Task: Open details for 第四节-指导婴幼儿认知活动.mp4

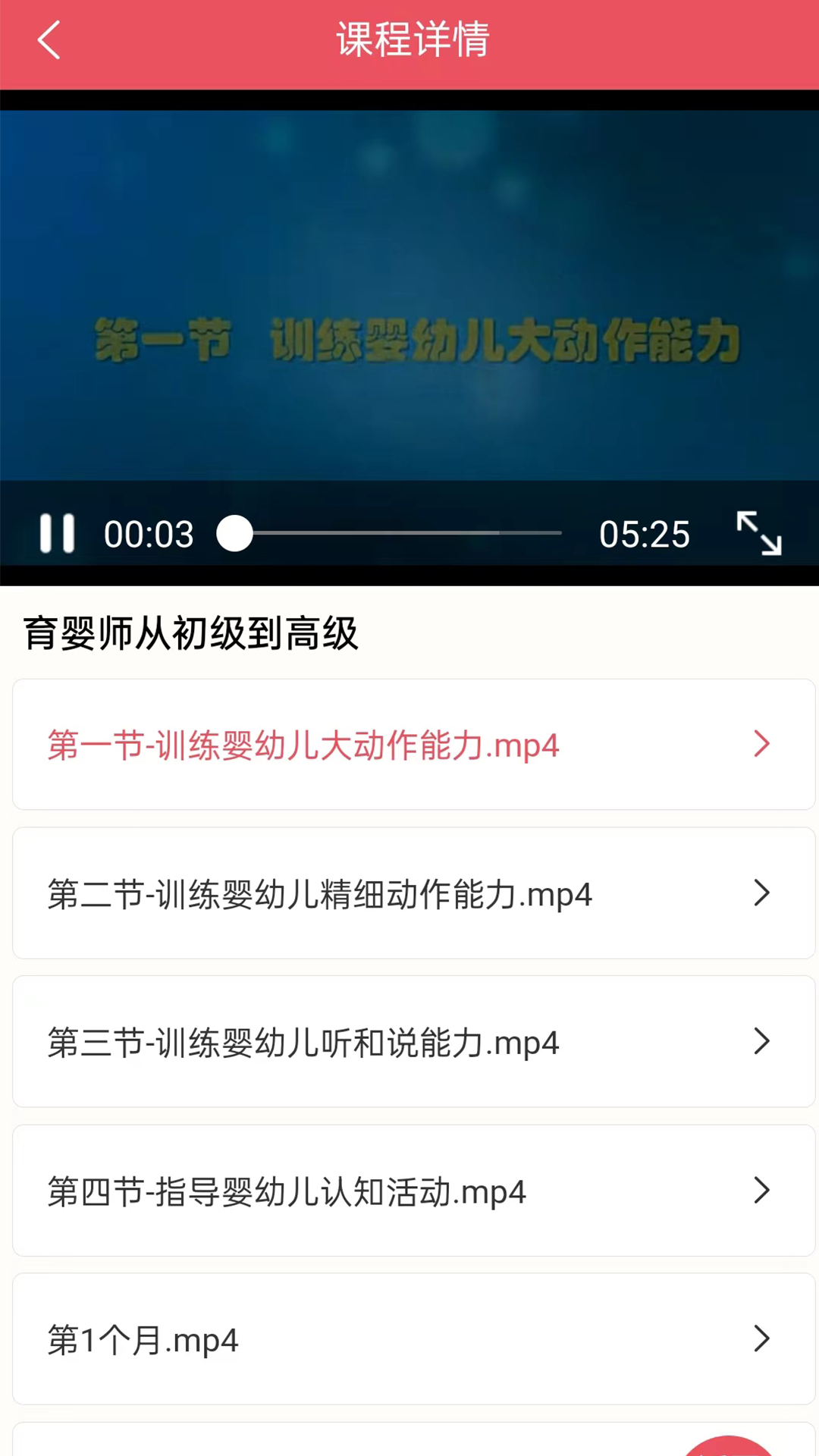Action: pyautogui.click(x=285, y=1191)
